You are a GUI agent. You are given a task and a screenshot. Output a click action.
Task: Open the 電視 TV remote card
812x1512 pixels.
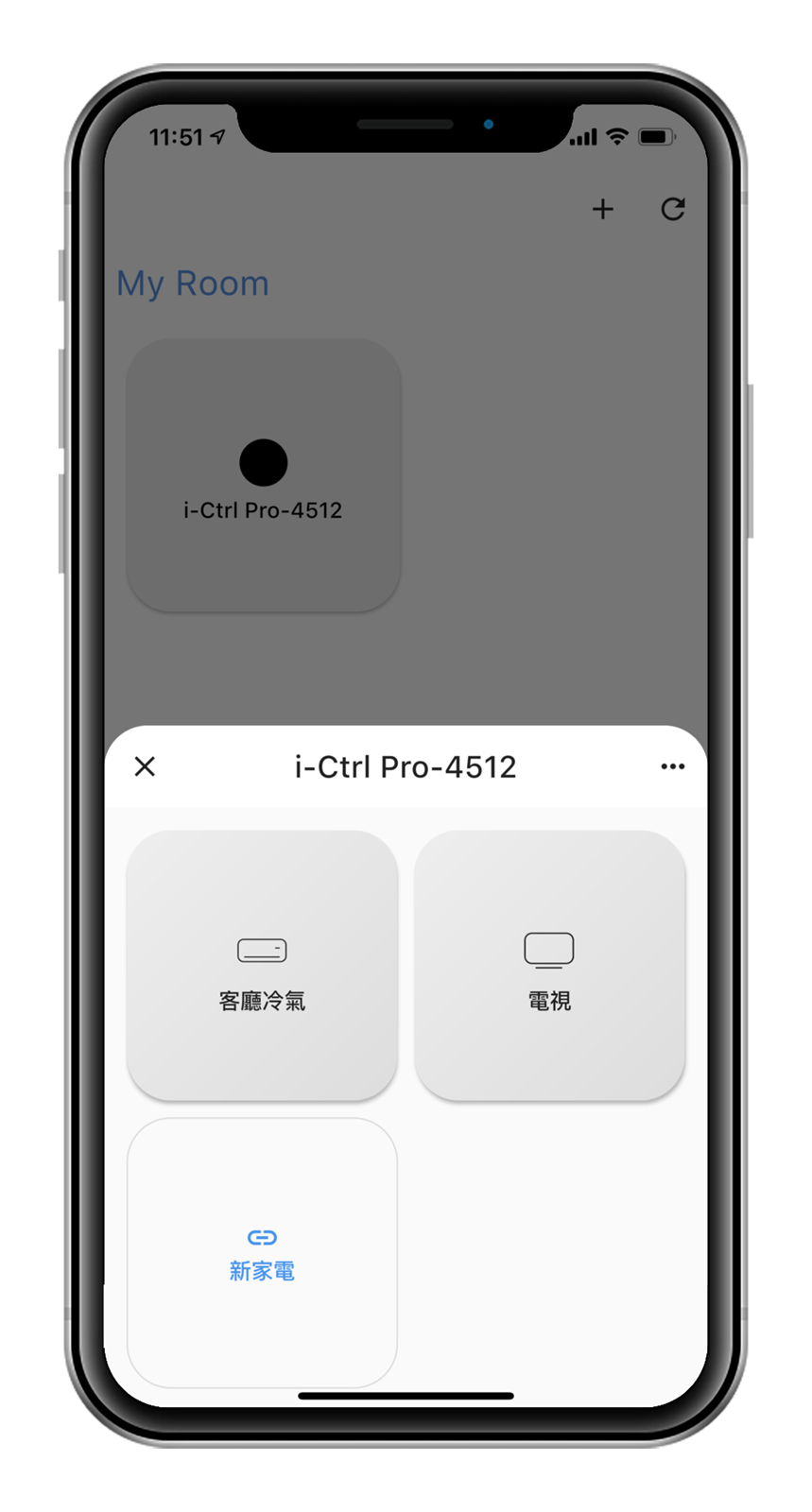pyautogui.click(x=549, y=965)
